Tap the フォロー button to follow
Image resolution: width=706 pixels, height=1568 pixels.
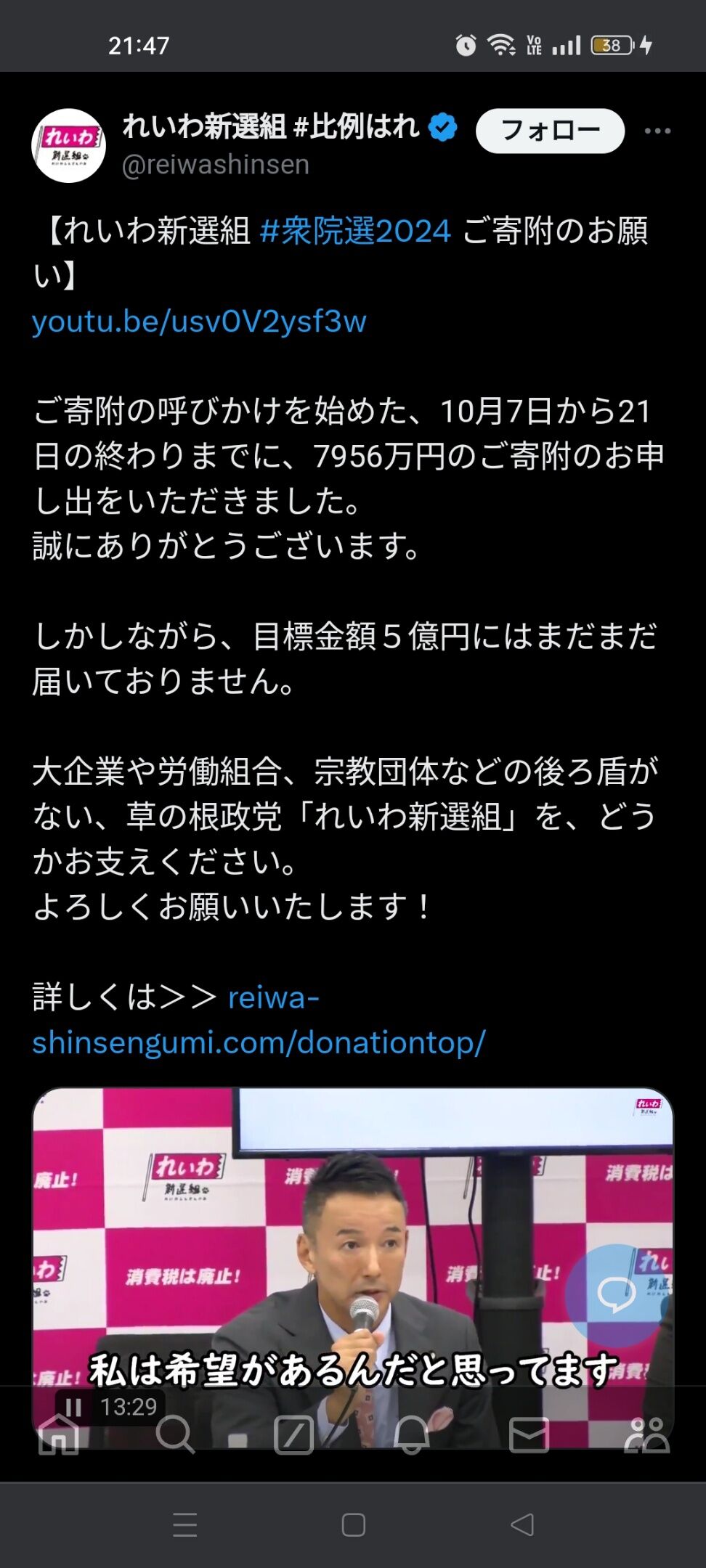click(549, 131)
